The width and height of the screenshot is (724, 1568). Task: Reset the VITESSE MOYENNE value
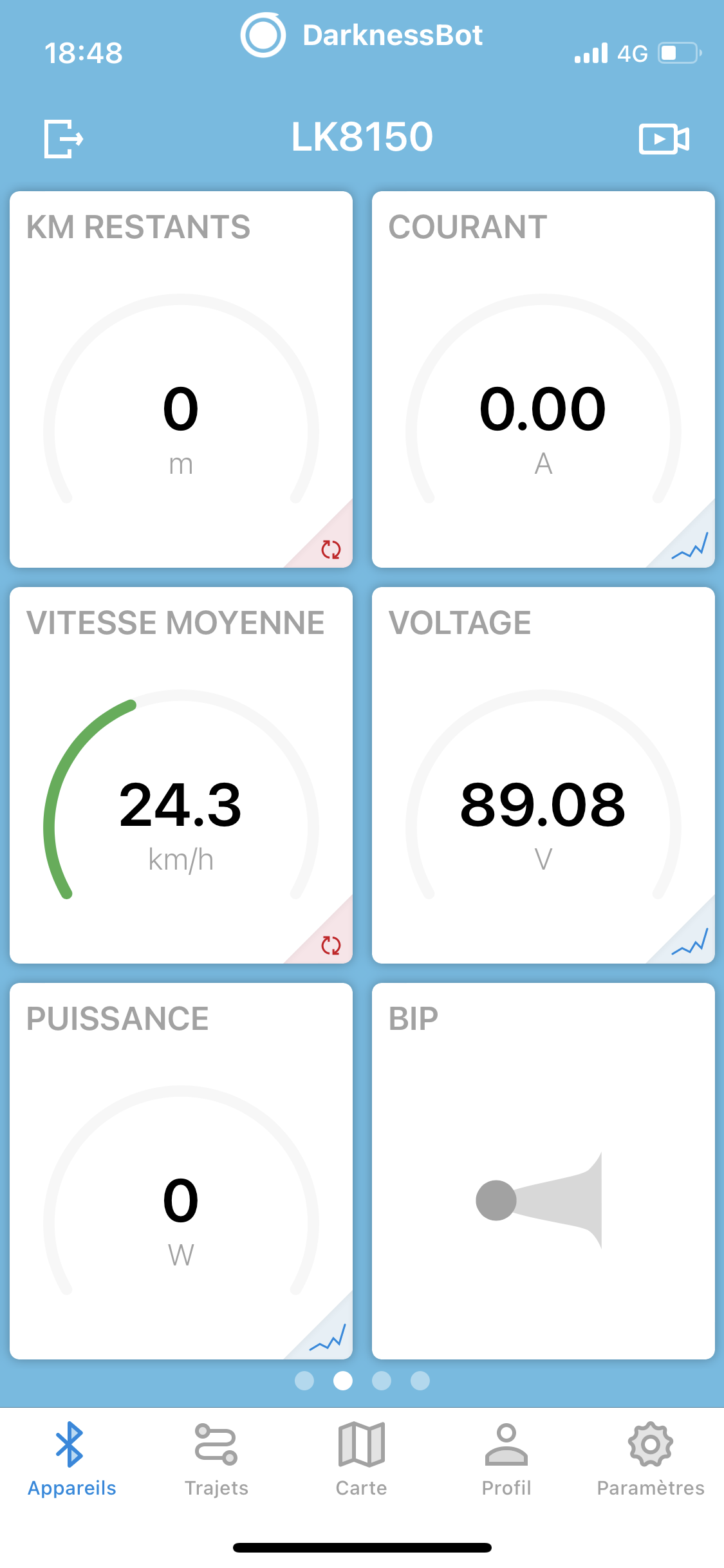point(331,945)
